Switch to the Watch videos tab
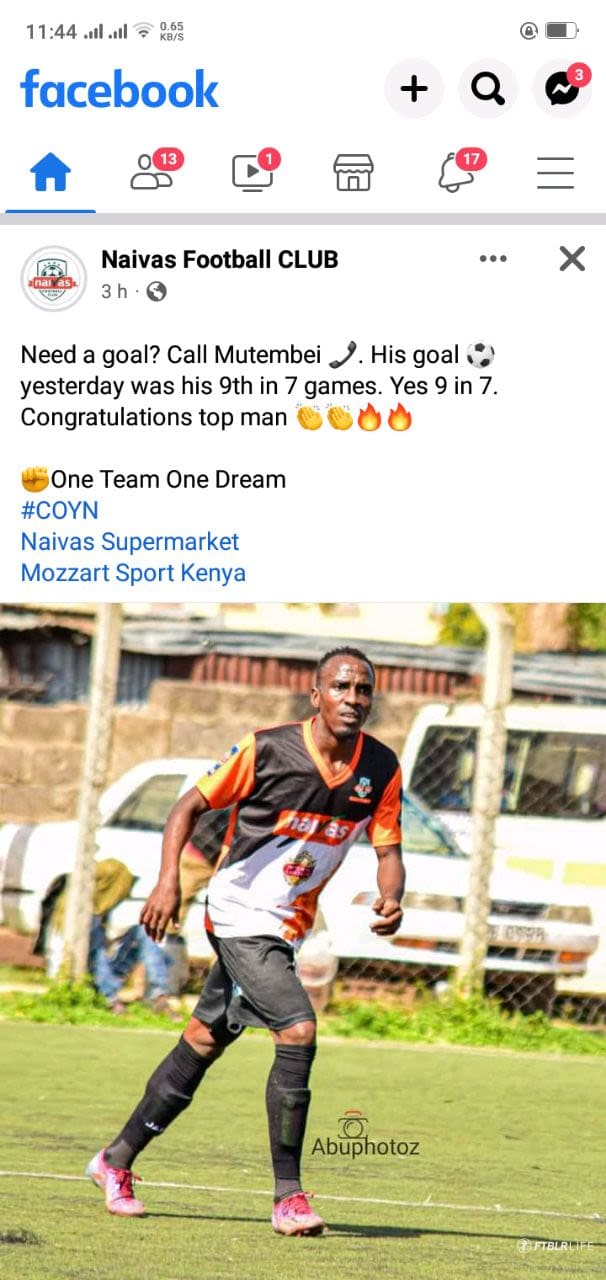Image resolution: width=606 pixels, height=1280 pixels. (252, 173)
